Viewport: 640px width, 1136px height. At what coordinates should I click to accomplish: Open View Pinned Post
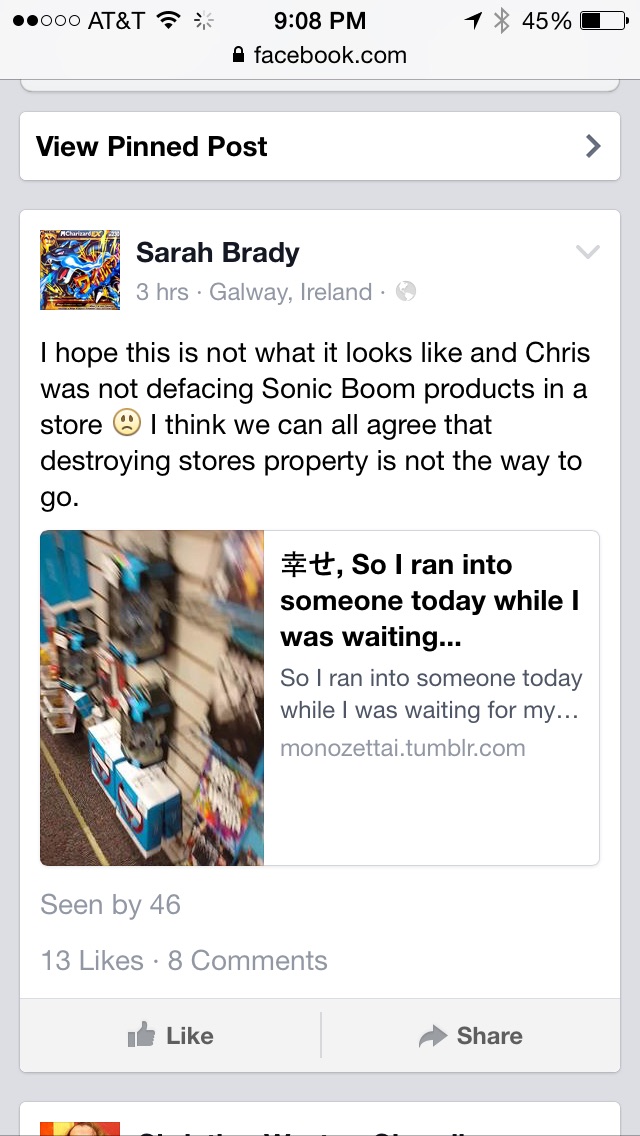[319, 147]
